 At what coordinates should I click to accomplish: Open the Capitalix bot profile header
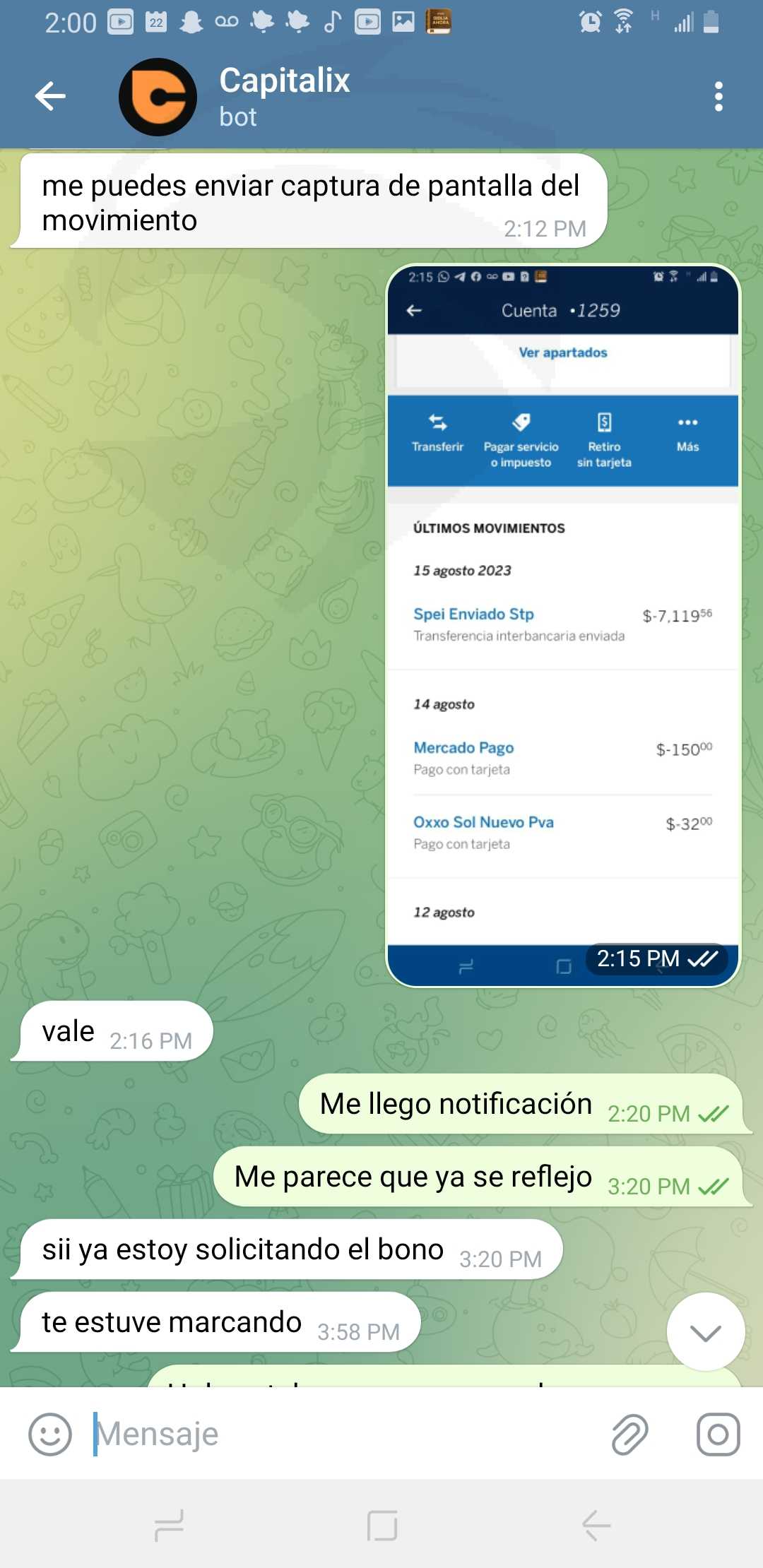click(284, 97)
